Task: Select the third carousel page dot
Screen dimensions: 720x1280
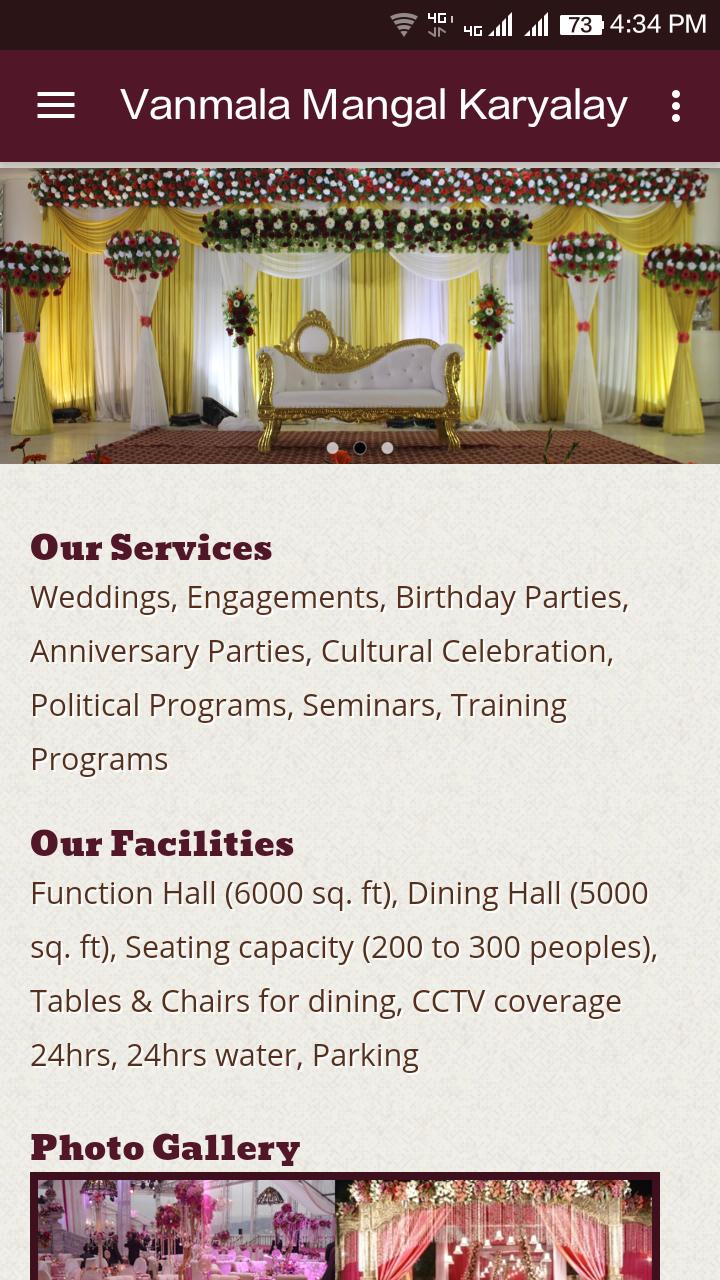Action: 387,448
